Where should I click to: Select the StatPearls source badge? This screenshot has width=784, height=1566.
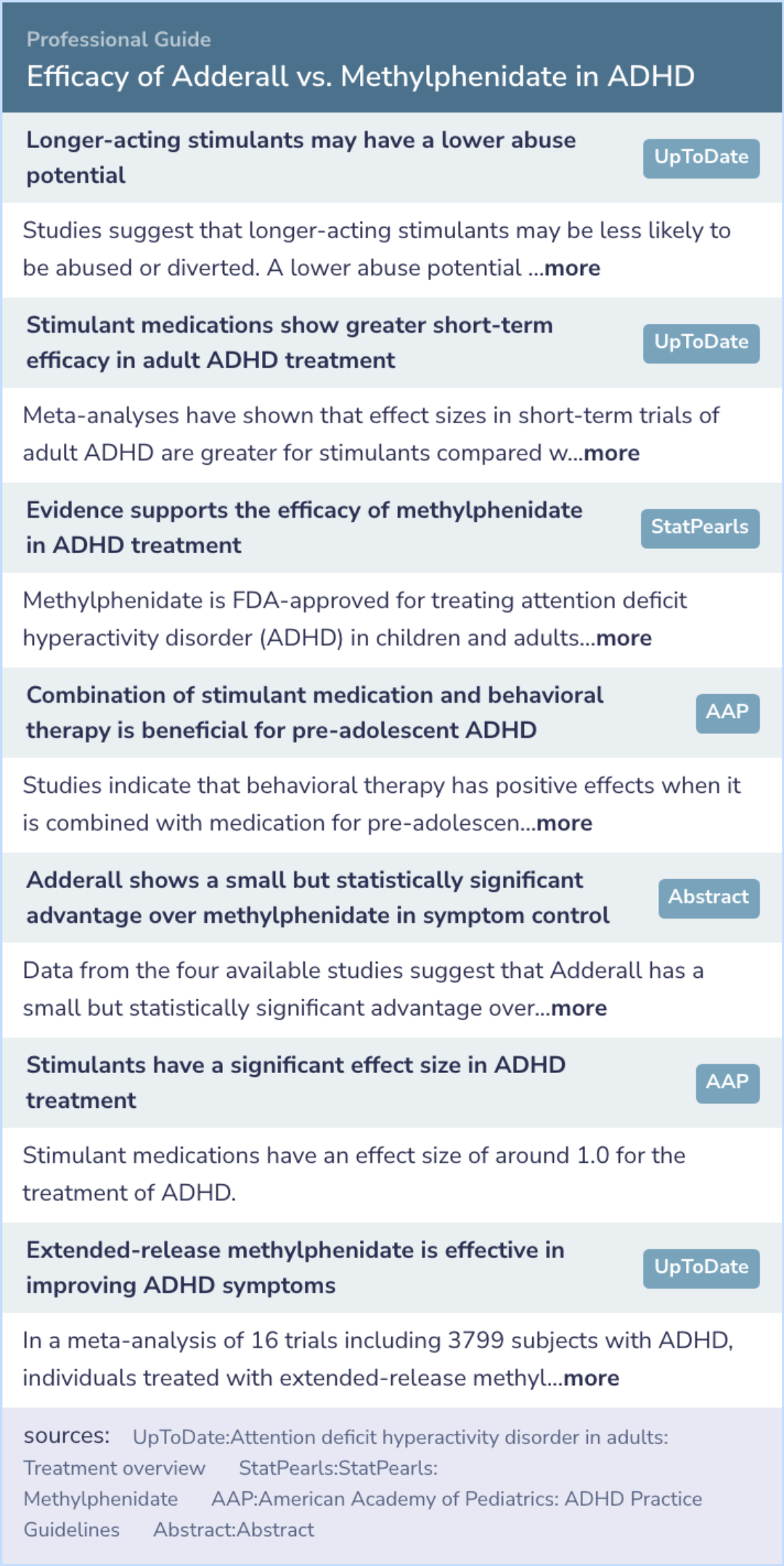click(x=700, y=529)
